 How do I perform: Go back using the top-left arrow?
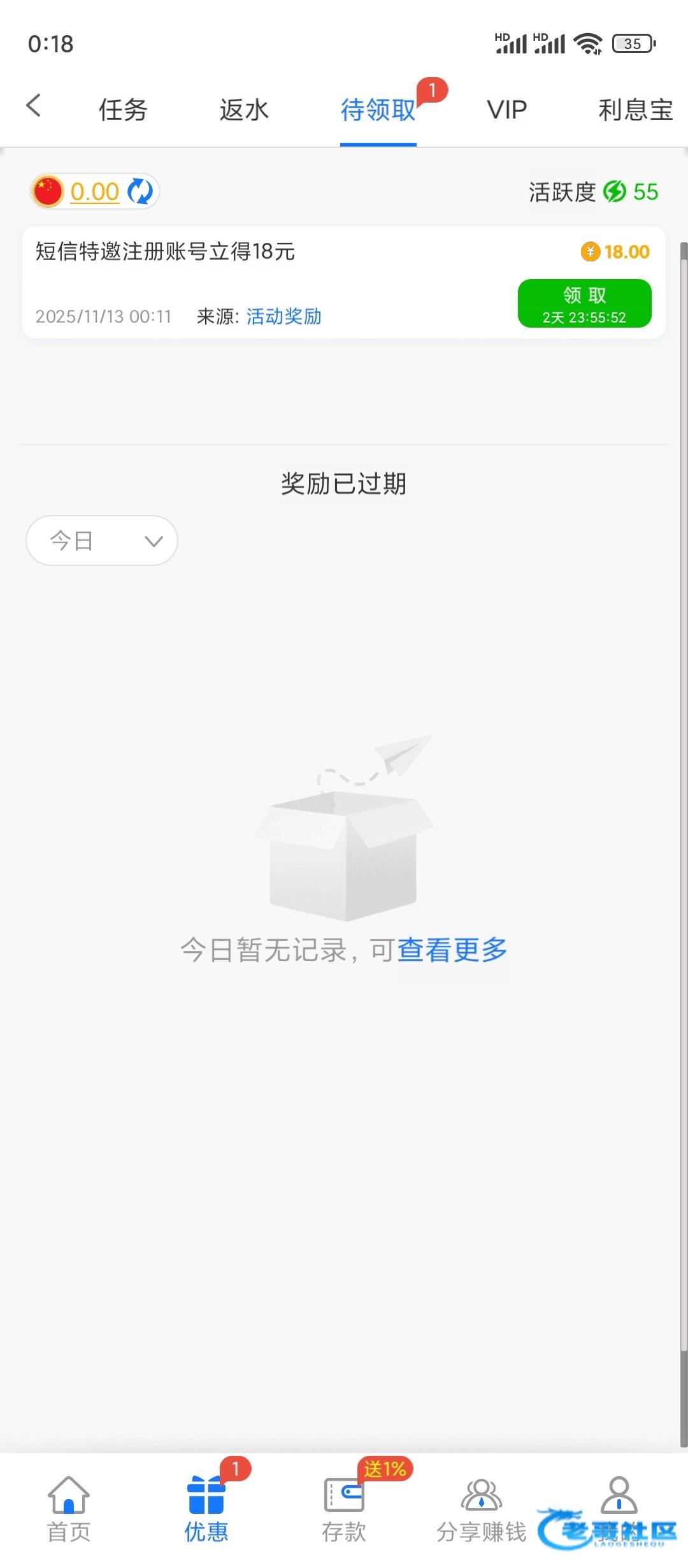pos(34,106)
